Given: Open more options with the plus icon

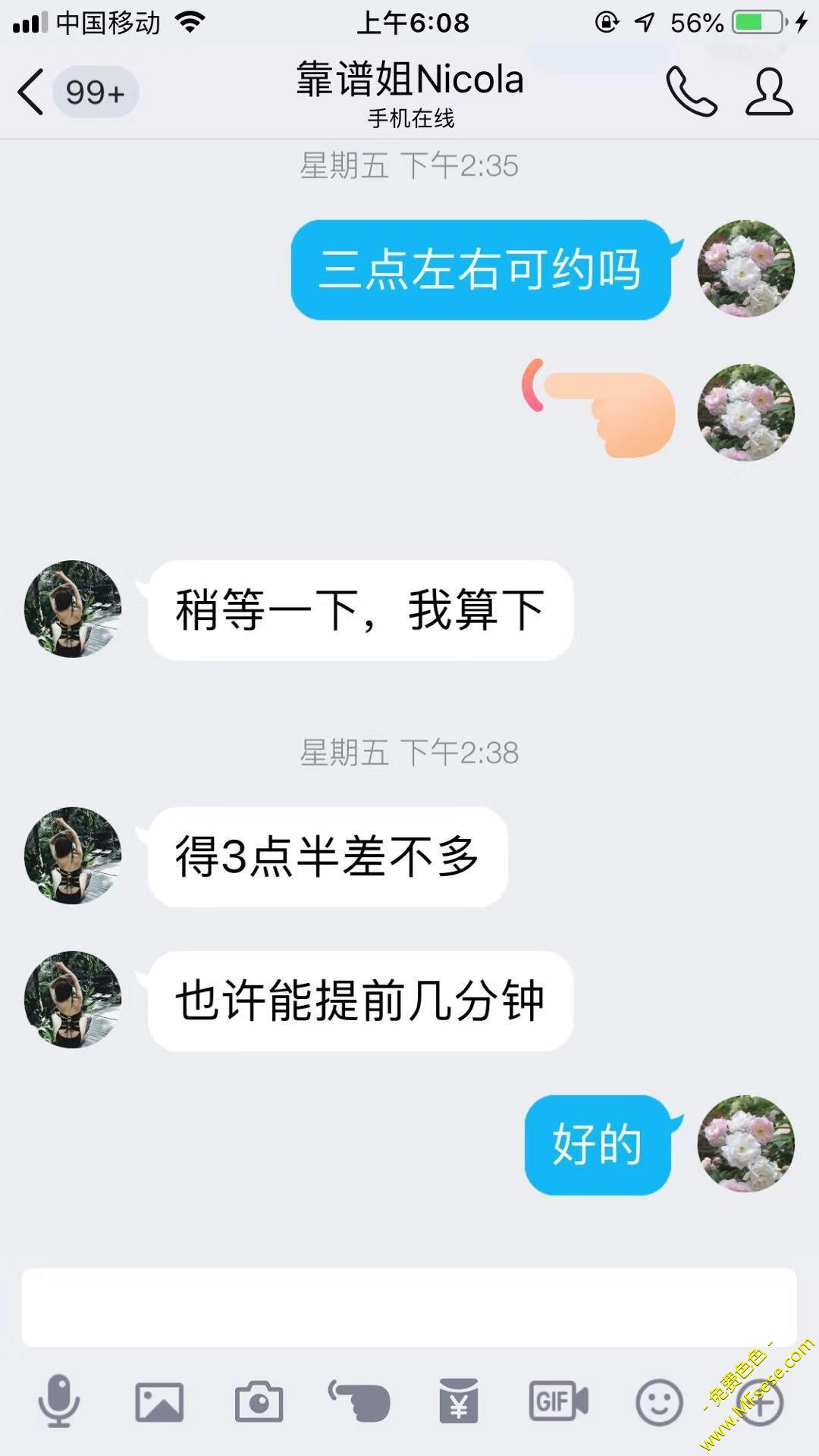Looking at the screenshot, I should pos(759,1403).
